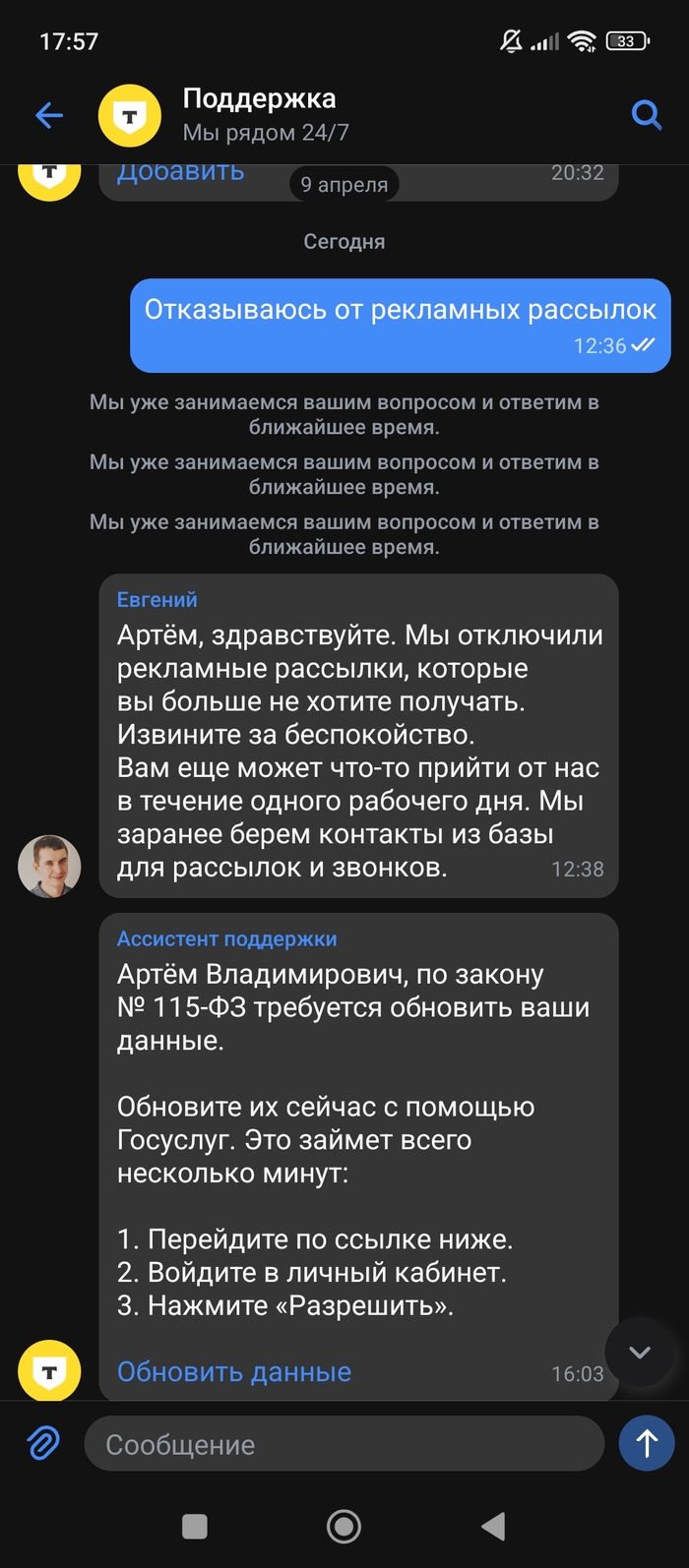Tap the system back triangle
This screenshot has width=689, height=1568.
tap(492, 1526)
